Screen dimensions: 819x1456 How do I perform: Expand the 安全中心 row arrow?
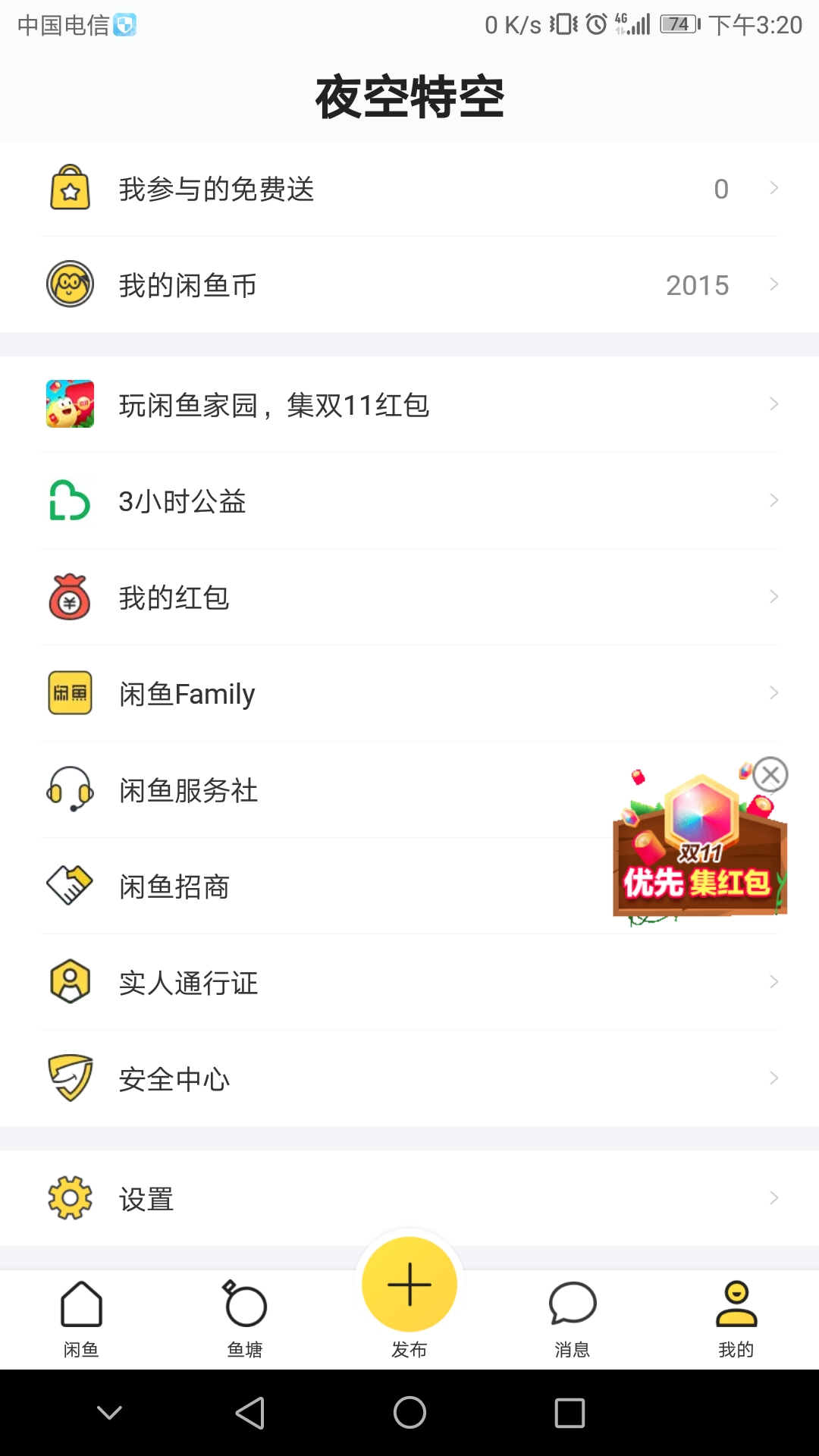[x=773, y=1078]
